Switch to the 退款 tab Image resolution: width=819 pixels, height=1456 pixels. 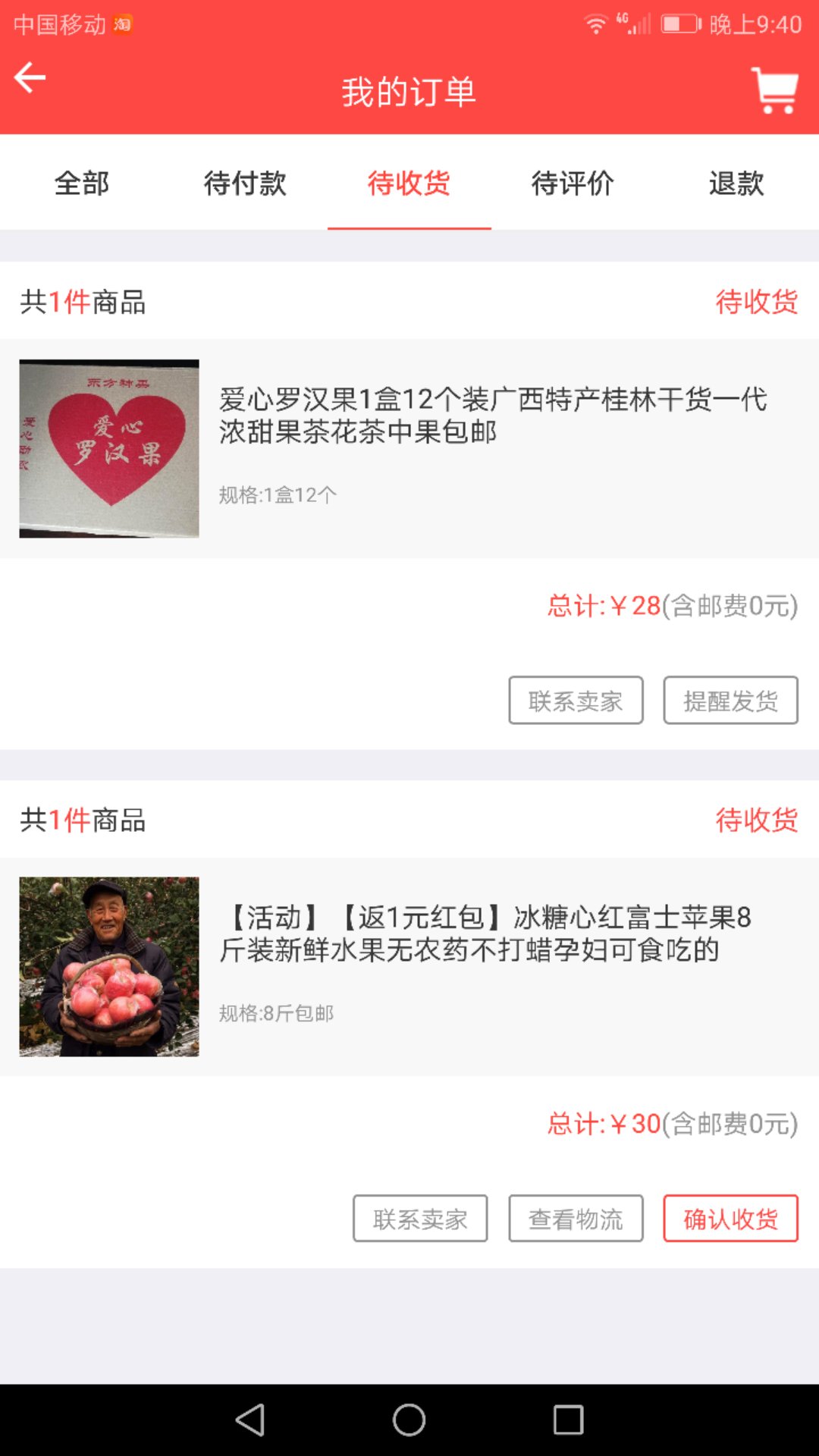point(736,184)
